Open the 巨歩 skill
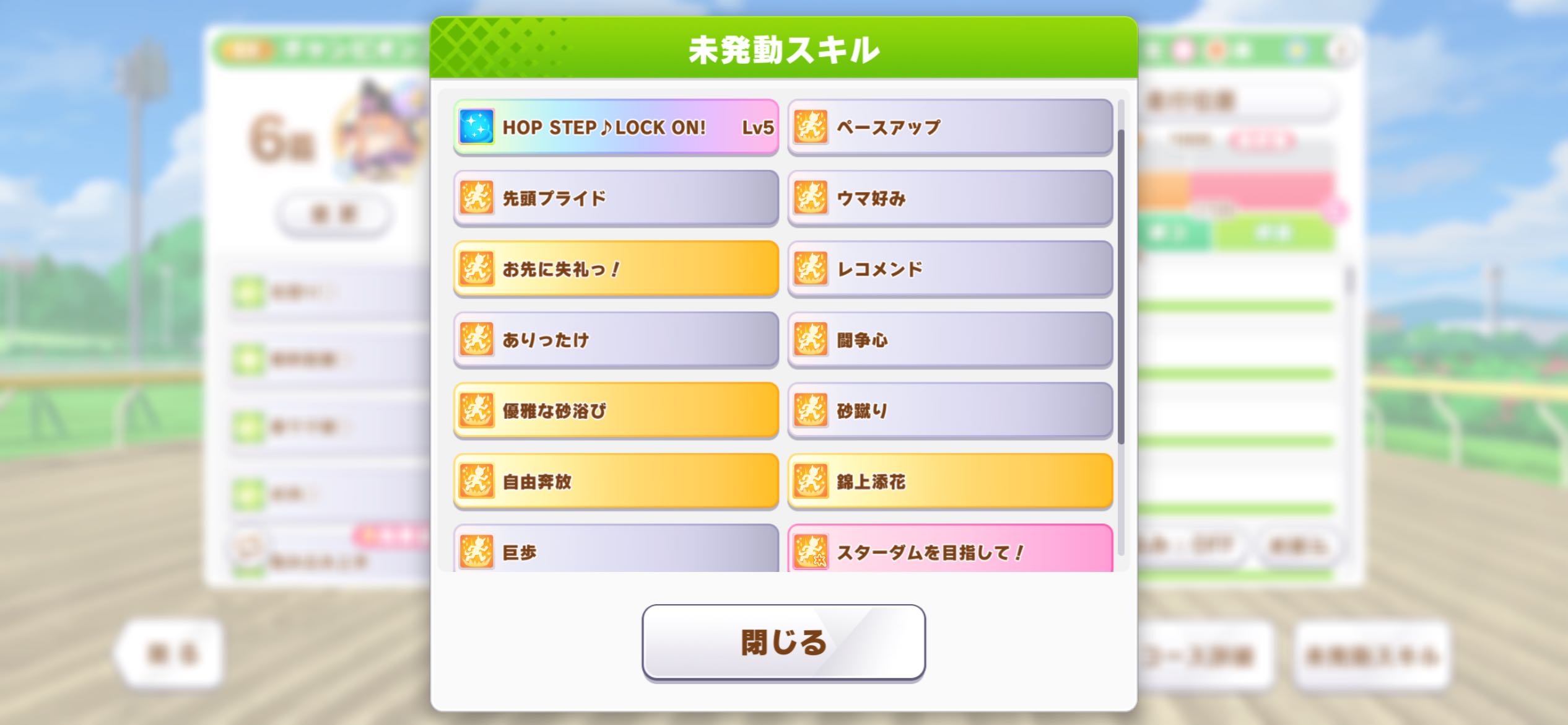1568x725 pixels. coord(616,550)
